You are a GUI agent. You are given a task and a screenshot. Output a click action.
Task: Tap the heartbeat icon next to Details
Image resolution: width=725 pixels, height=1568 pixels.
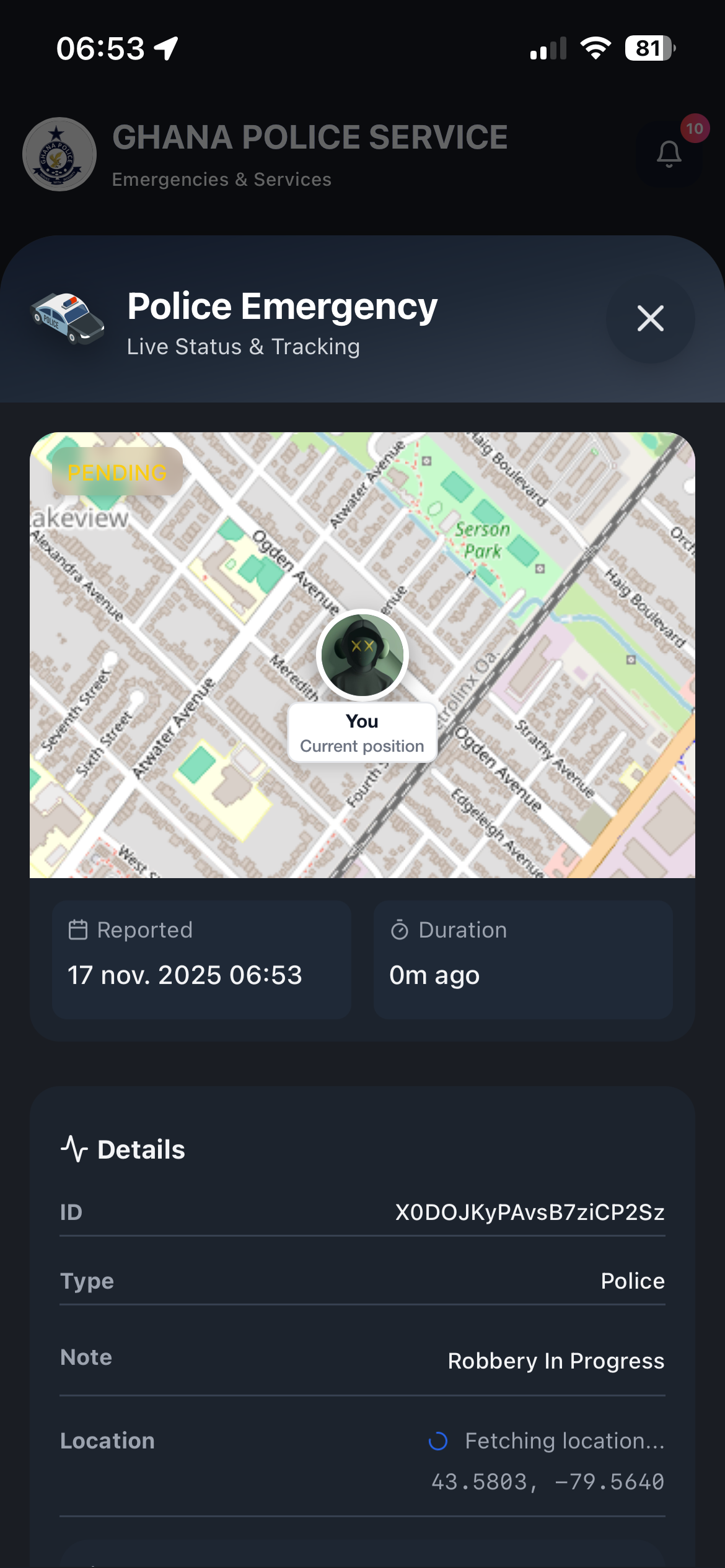pyautogui.click(x=73, y=1148)
